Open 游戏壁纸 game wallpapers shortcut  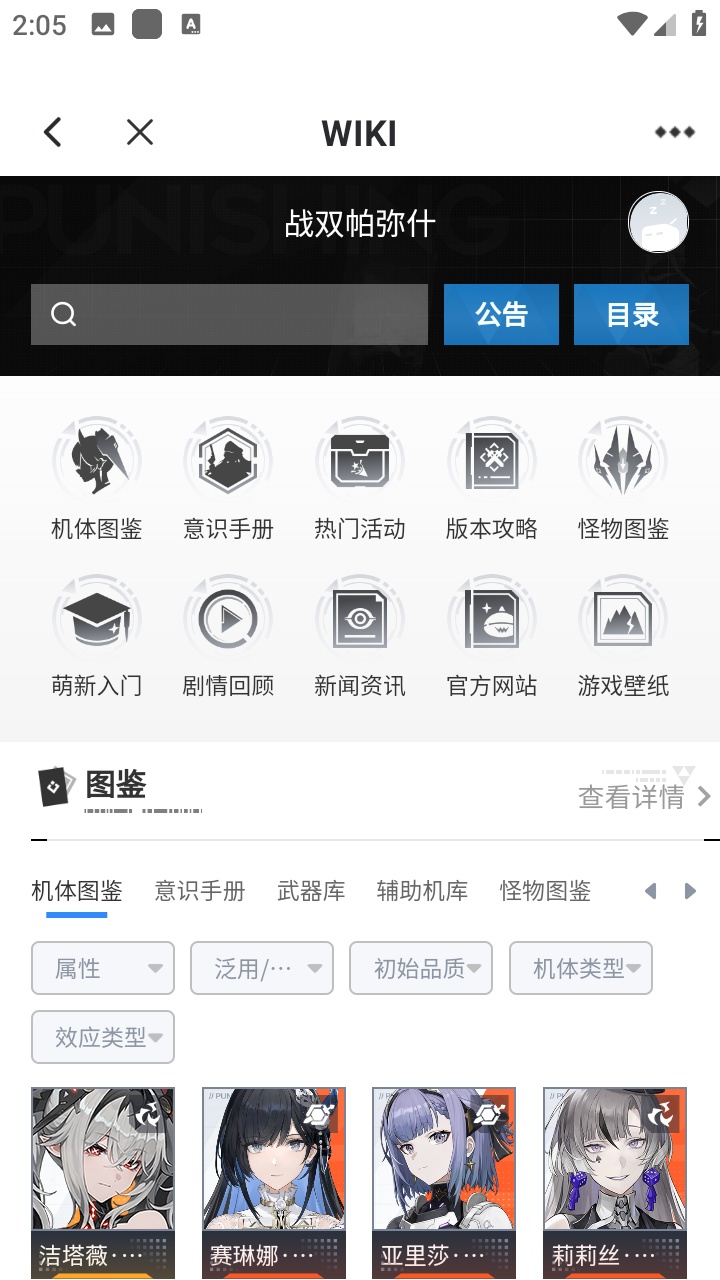[623, 637]
